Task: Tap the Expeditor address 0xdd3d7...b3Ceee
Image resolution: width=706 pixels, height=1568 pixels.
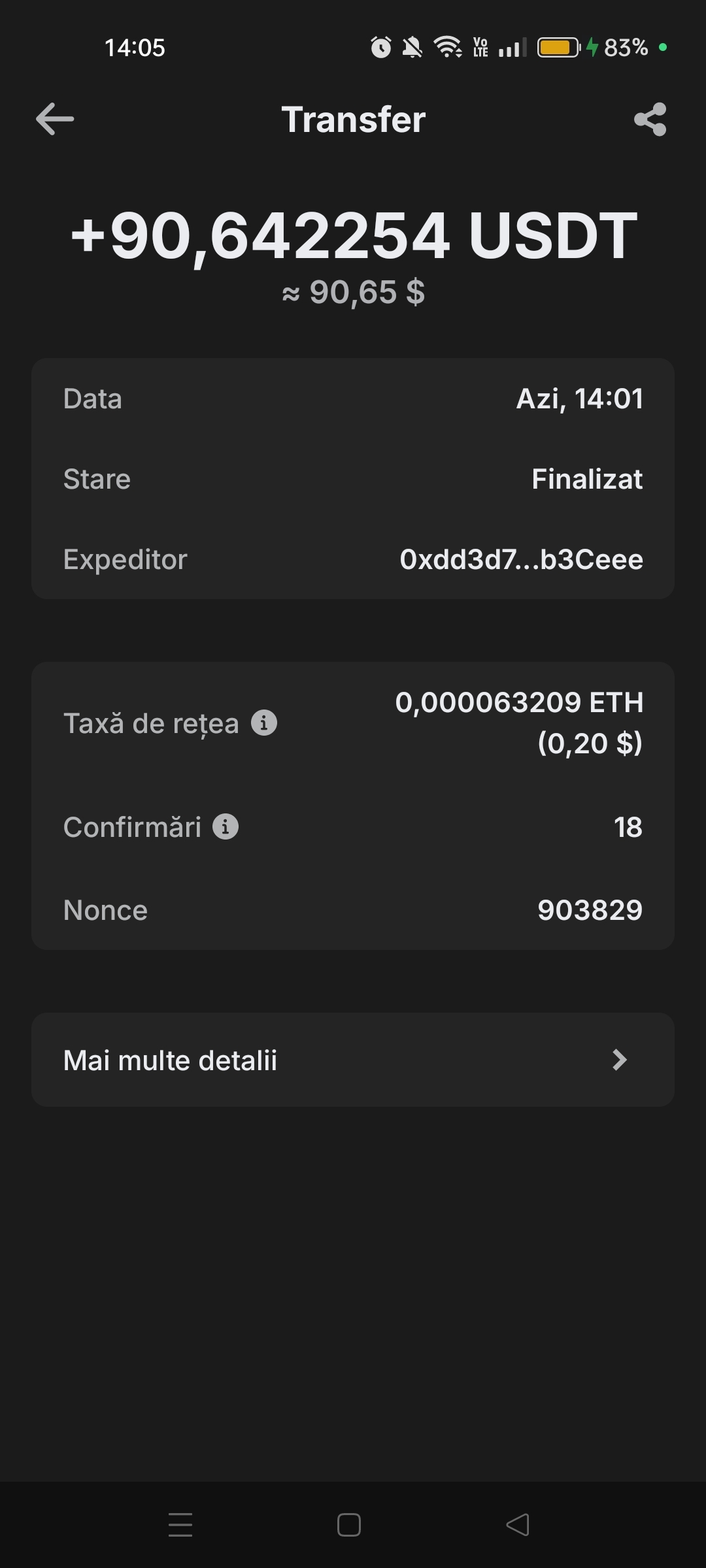Action: tap(521, 559)
